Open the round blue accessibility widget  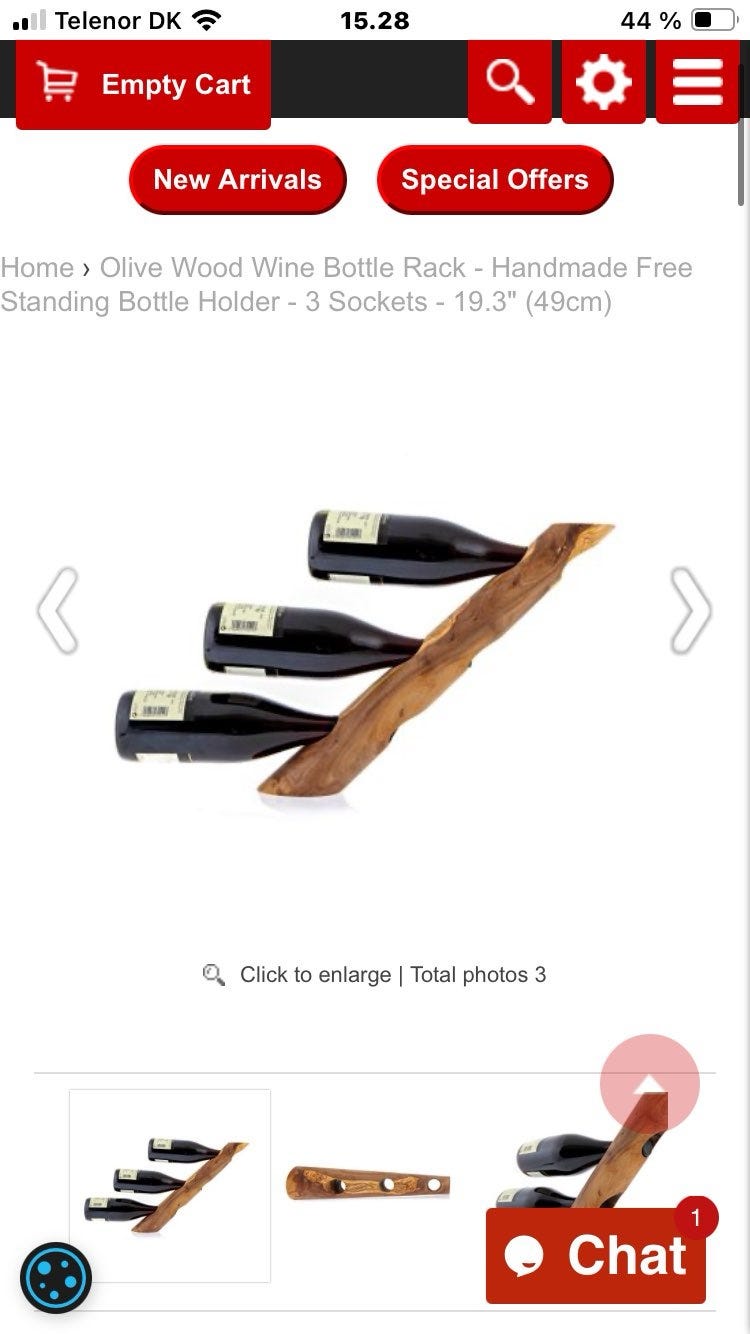coord(56,1278)
